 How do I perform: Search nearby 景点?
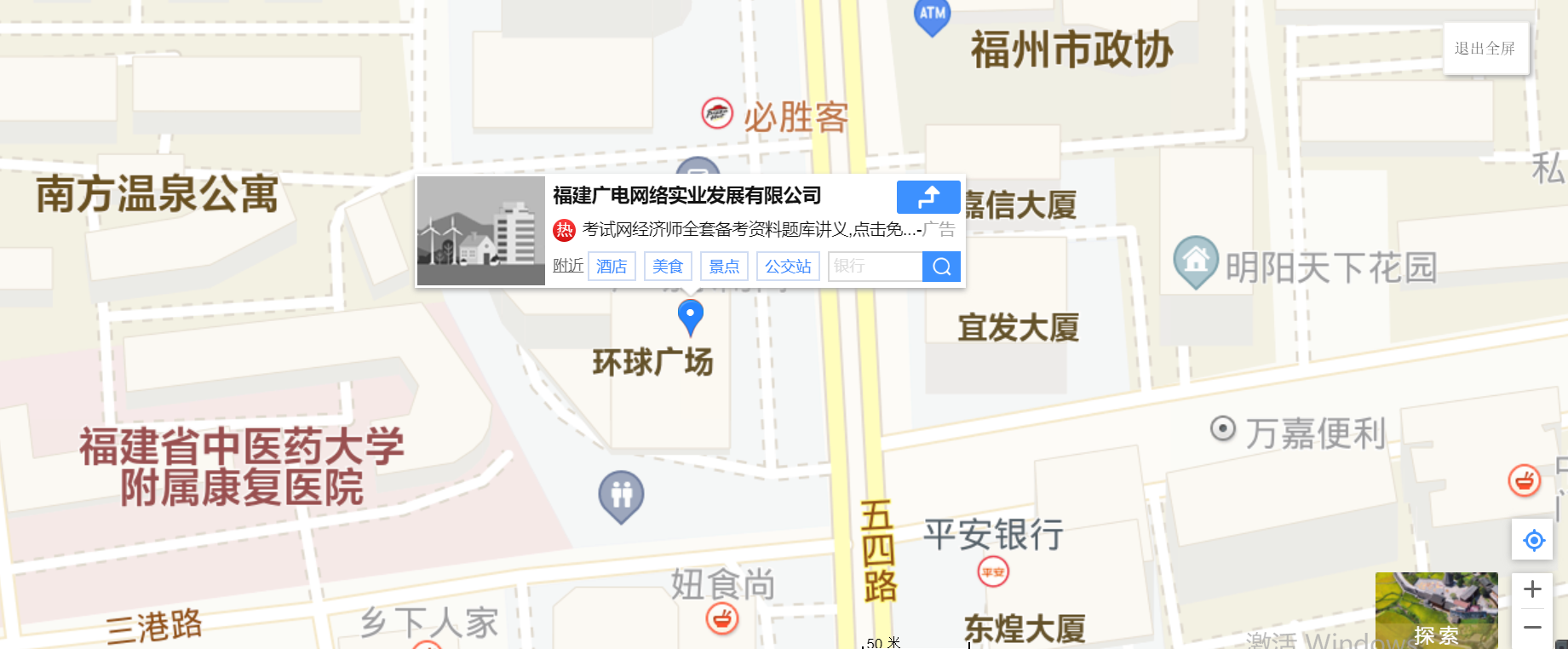point(724,267)
